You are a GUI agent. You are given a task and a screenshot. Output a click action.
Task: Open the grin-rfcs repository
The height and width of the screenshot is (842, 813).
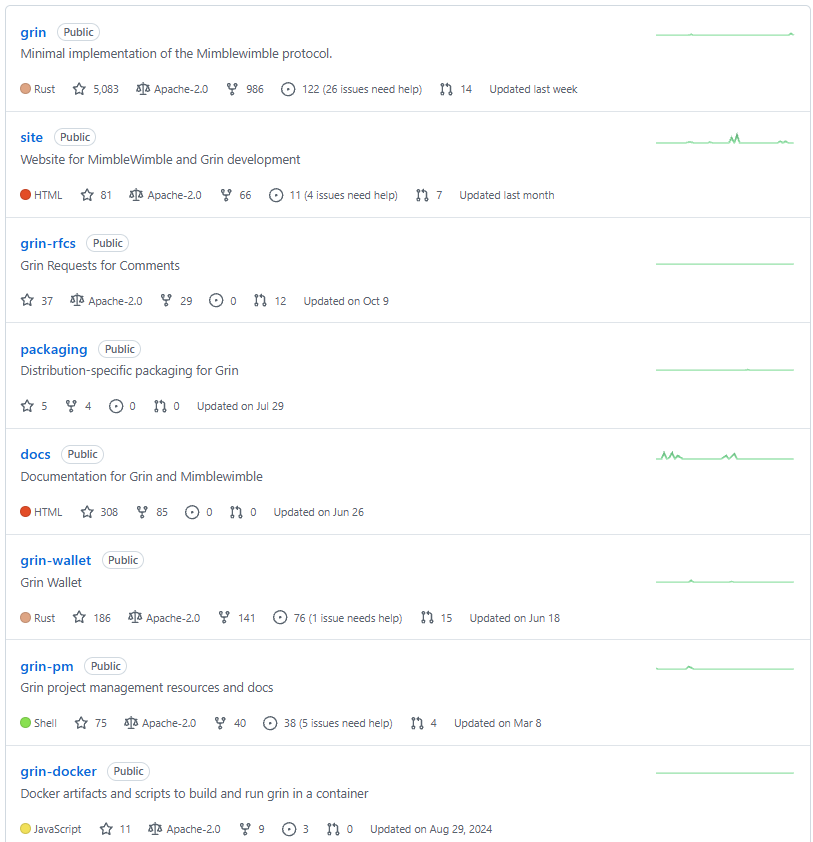coord(48,243)
